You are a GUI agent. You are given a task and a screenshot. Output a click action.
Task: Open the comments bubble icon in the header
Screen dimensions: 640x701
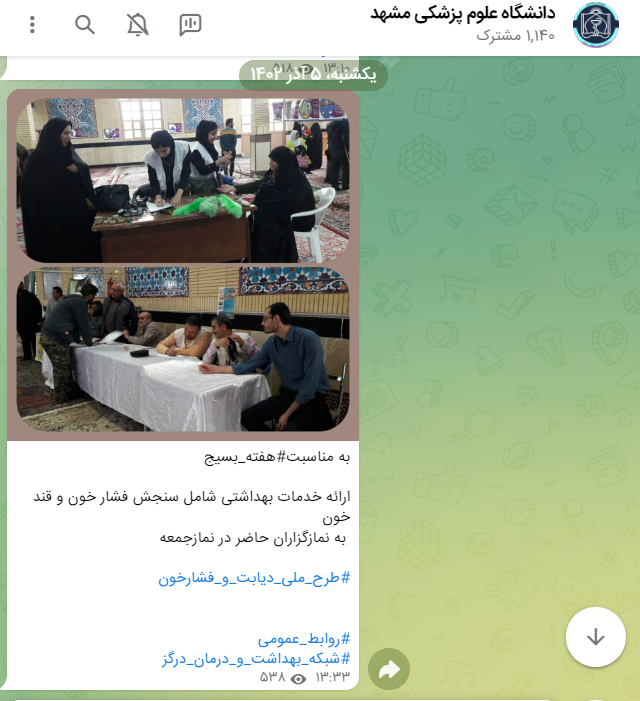[x=190, y=25]
